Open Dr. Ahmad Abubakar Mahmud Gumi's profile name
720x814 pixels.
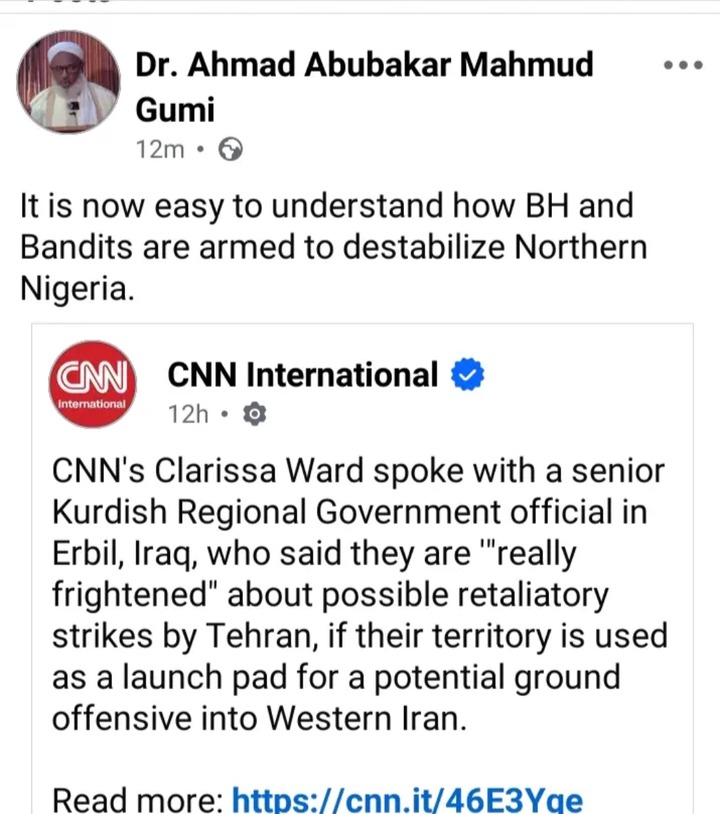point(364,64)
